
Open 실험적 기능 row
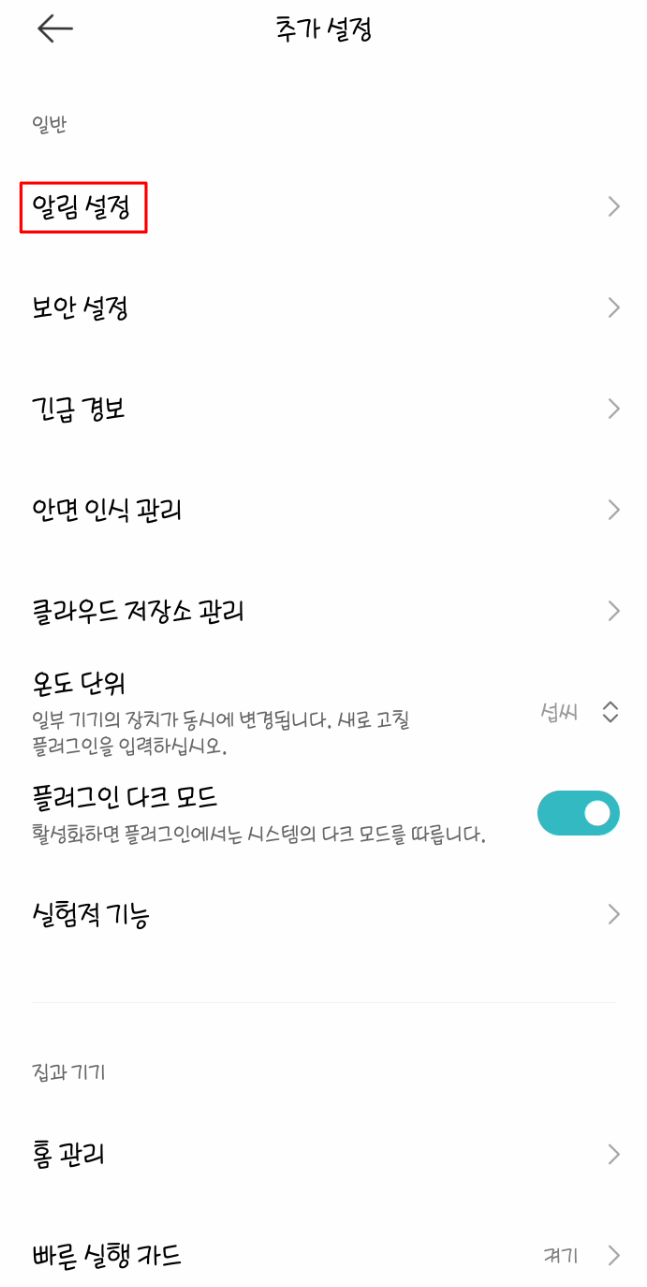[x=323, y=914]
